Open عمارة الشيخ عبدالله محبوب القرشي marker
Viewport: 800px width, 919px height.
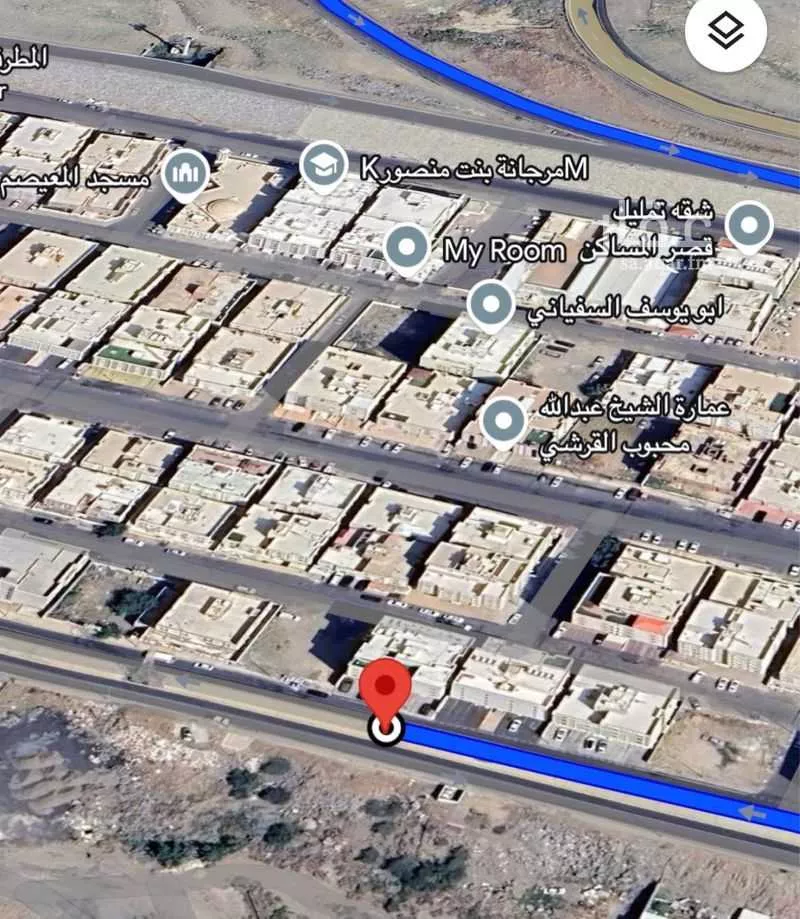point(503,421)
